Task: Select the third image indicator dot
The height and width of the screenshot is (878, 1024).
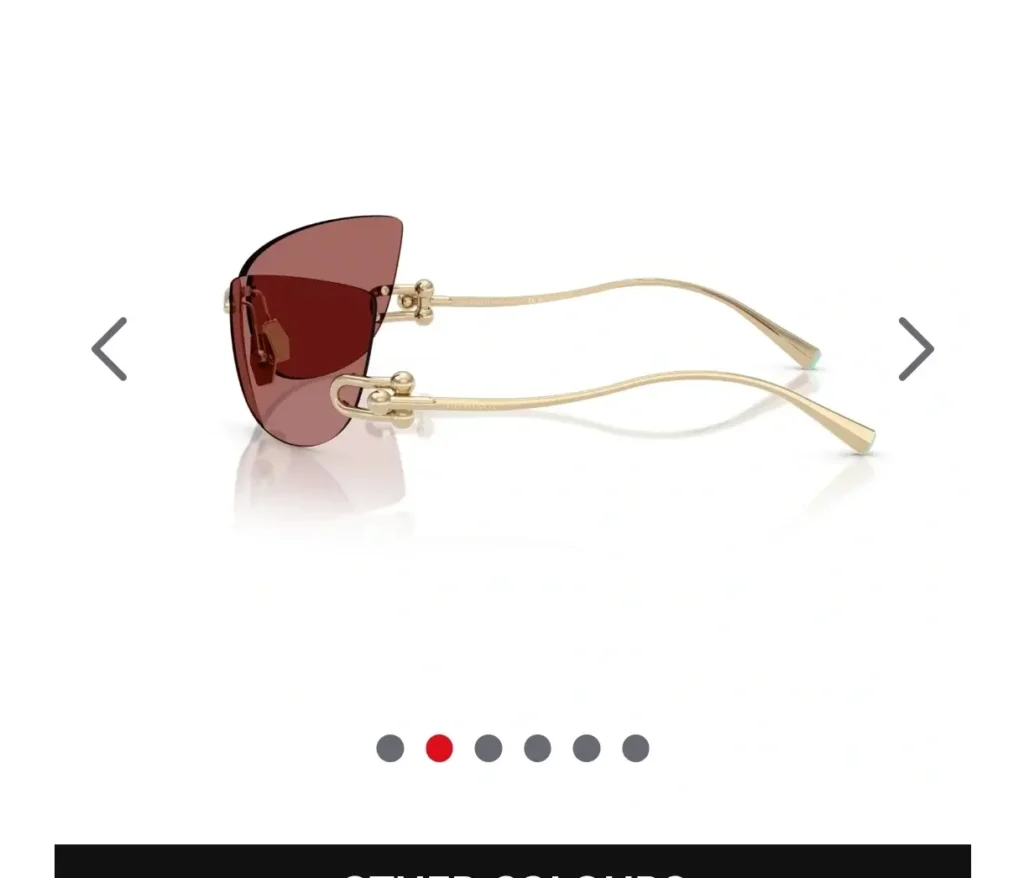Action: (x=488, y=748)
